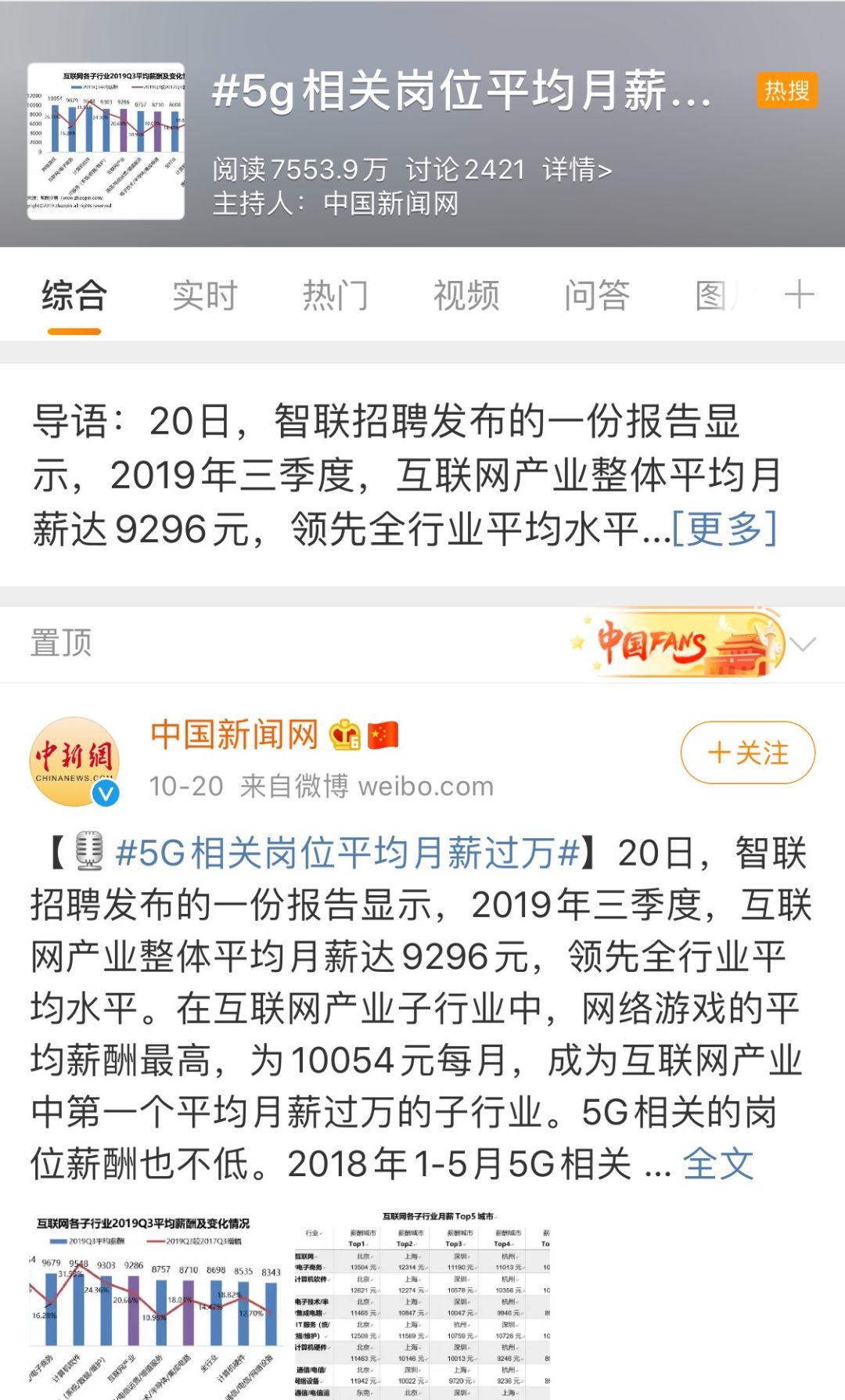Switch to the 热门 tab
Viewport: 845px width, 1400px height.
coord(336,297)
